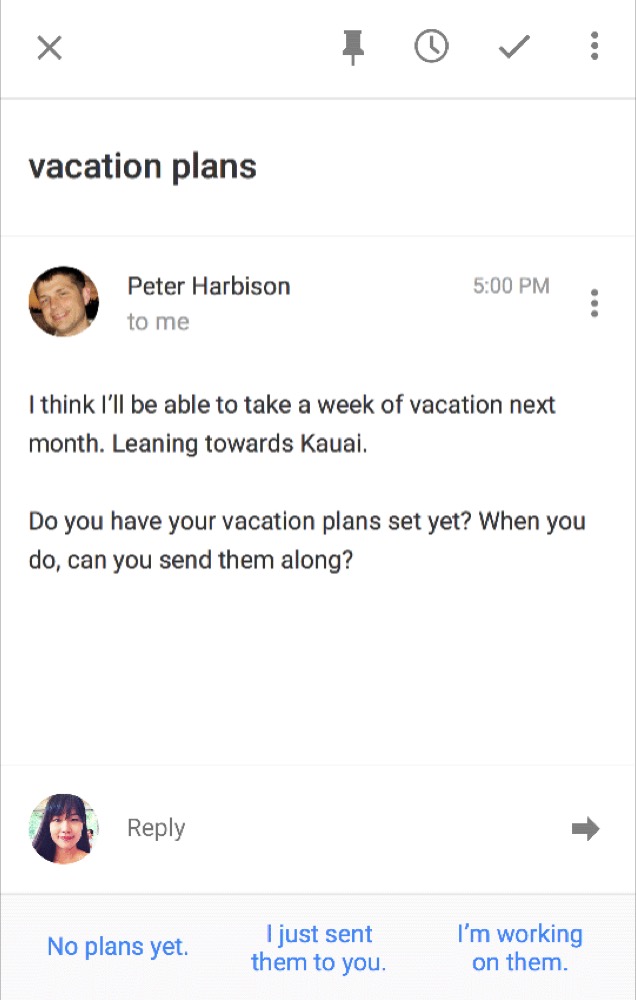Tap Peter Harbison's profile picture
636x1000 pixels.
pos(64,302)
